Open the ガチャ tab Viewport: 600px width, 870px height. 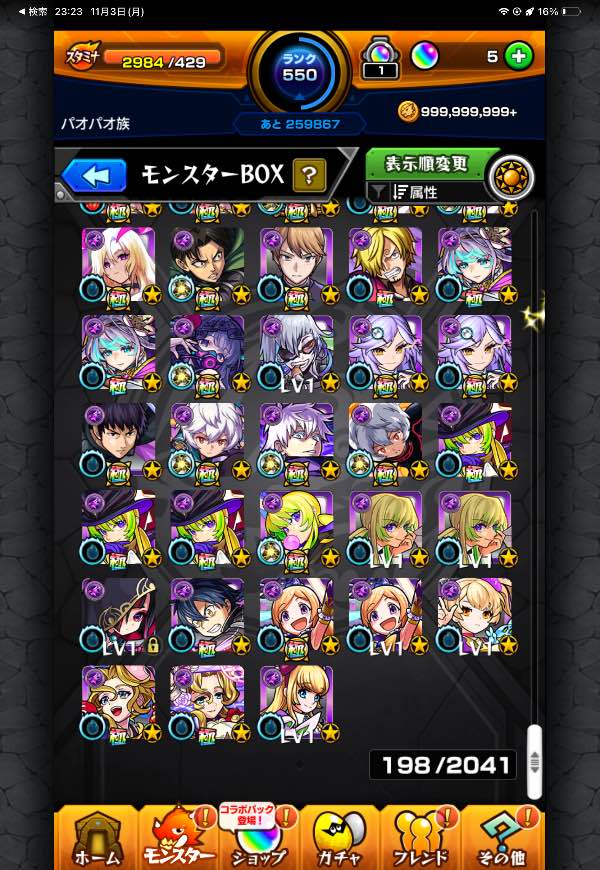(x=340, y=839)
